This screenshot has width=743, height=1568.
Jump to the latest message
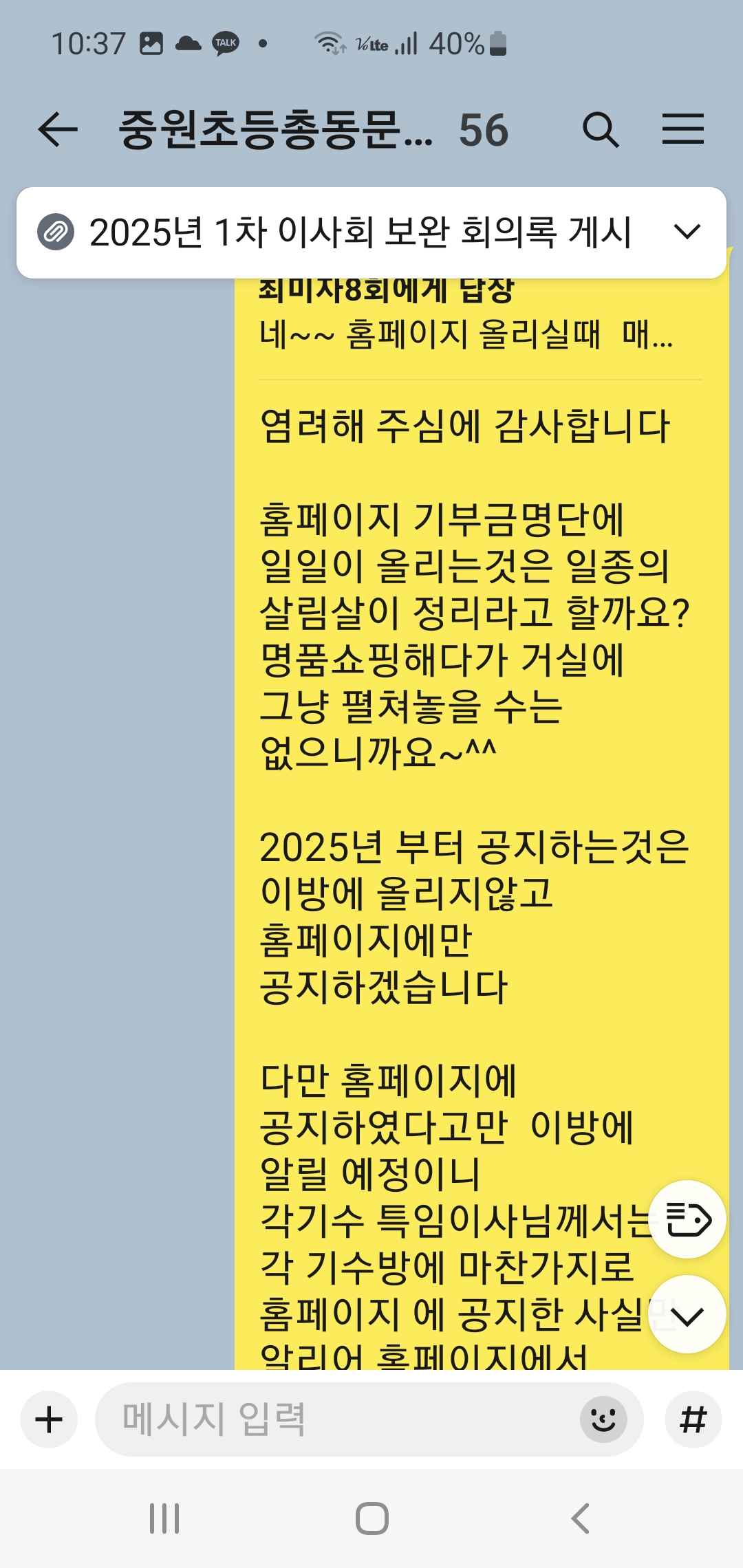pos(687,1316)
